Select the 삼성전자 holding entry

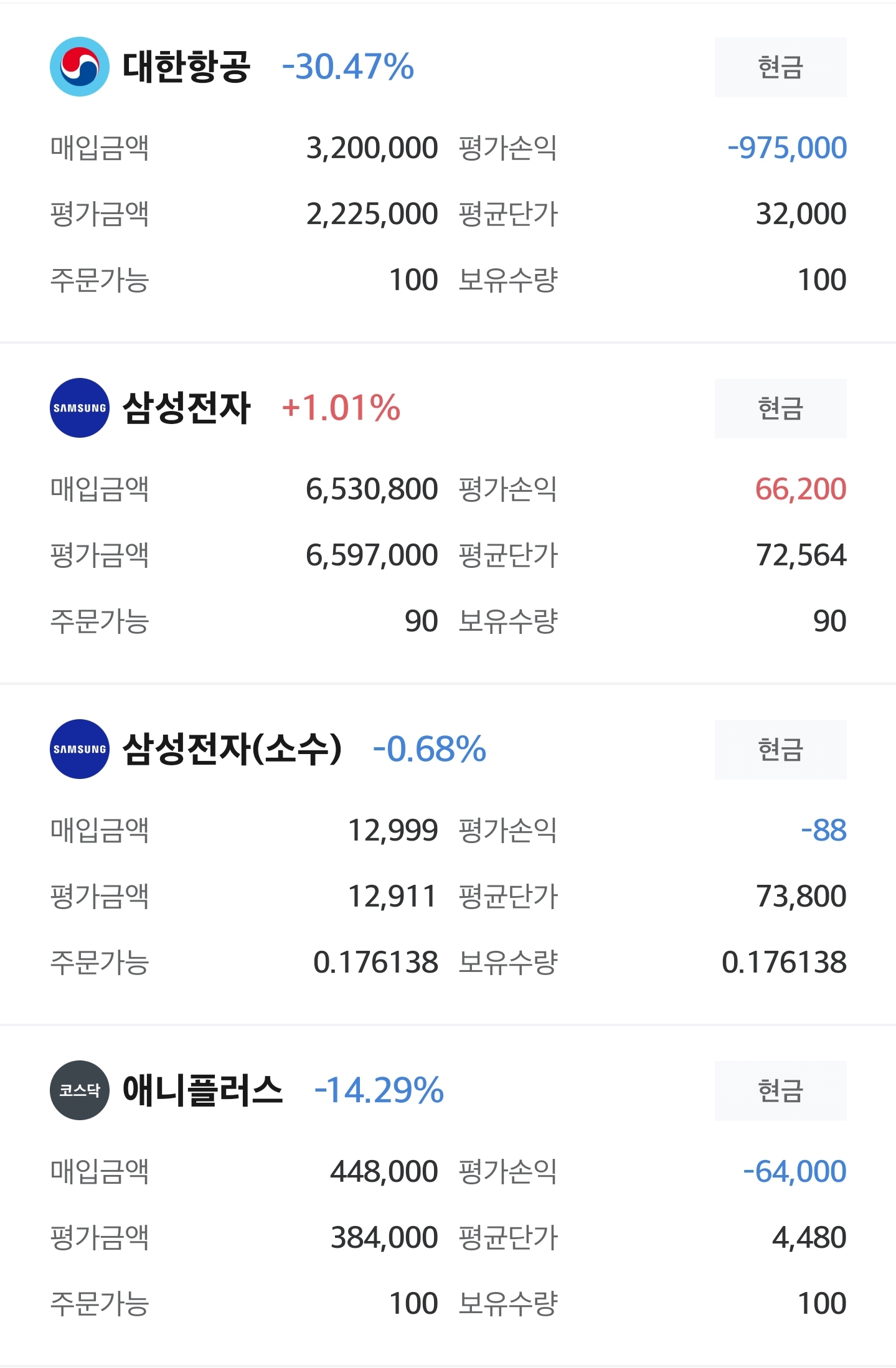[x=186, y=409]
